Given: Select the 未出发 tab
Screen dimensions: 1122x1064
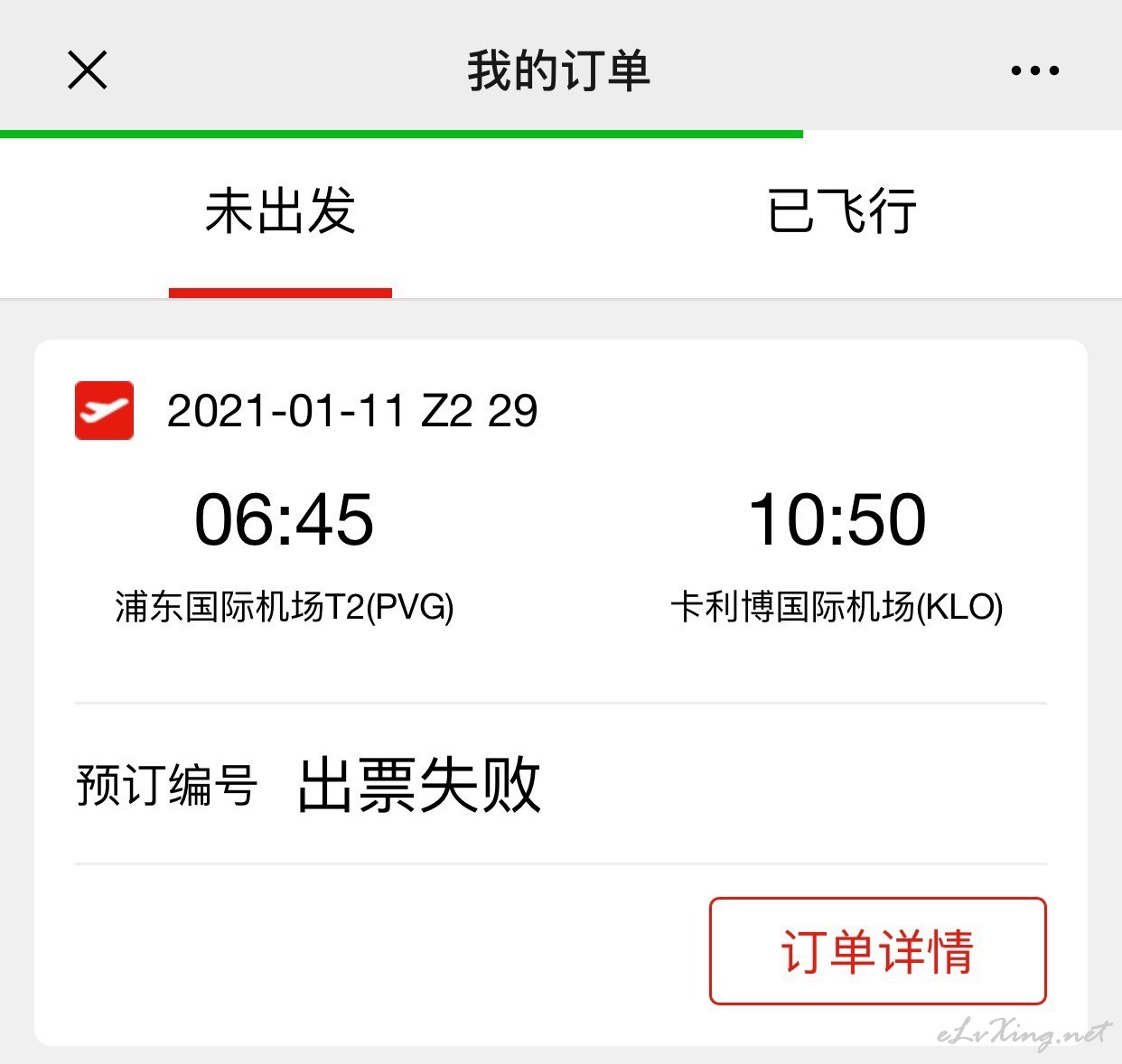Looking at the screenshot, I should pyautogui.click(x=280, y=211).
